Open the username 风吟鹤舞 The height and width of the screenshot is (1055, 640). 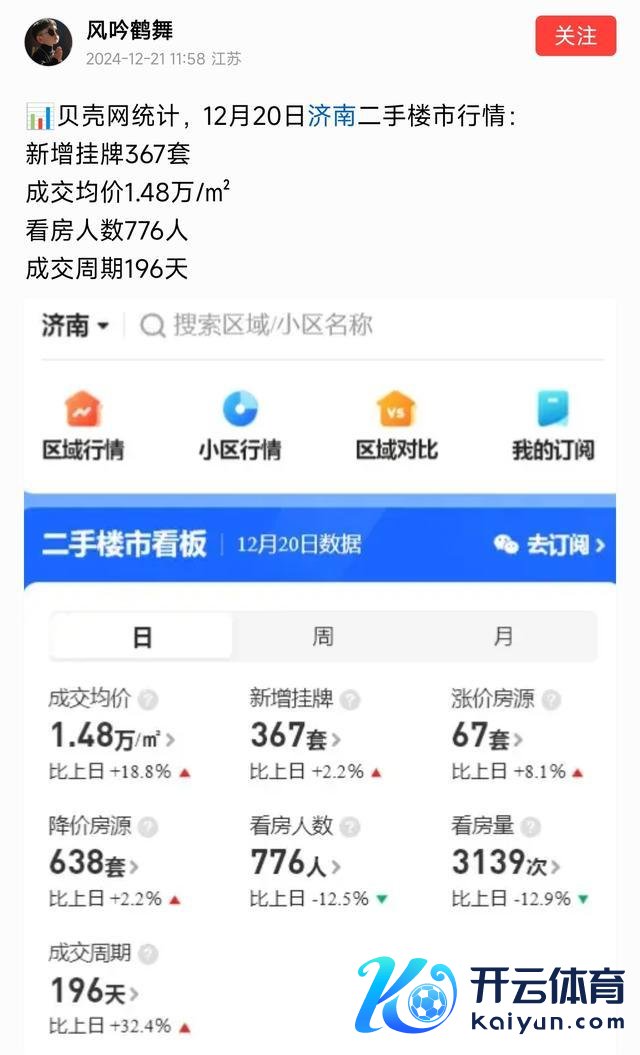pos(129,31)
